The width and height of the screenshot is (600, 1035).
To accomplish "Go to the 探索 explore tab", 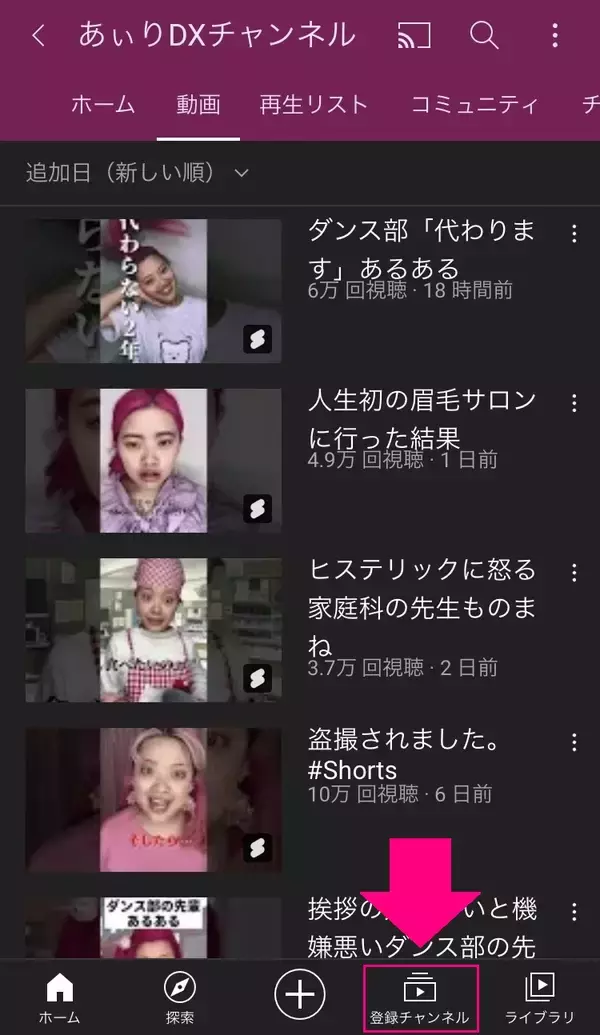I will 180,998.
